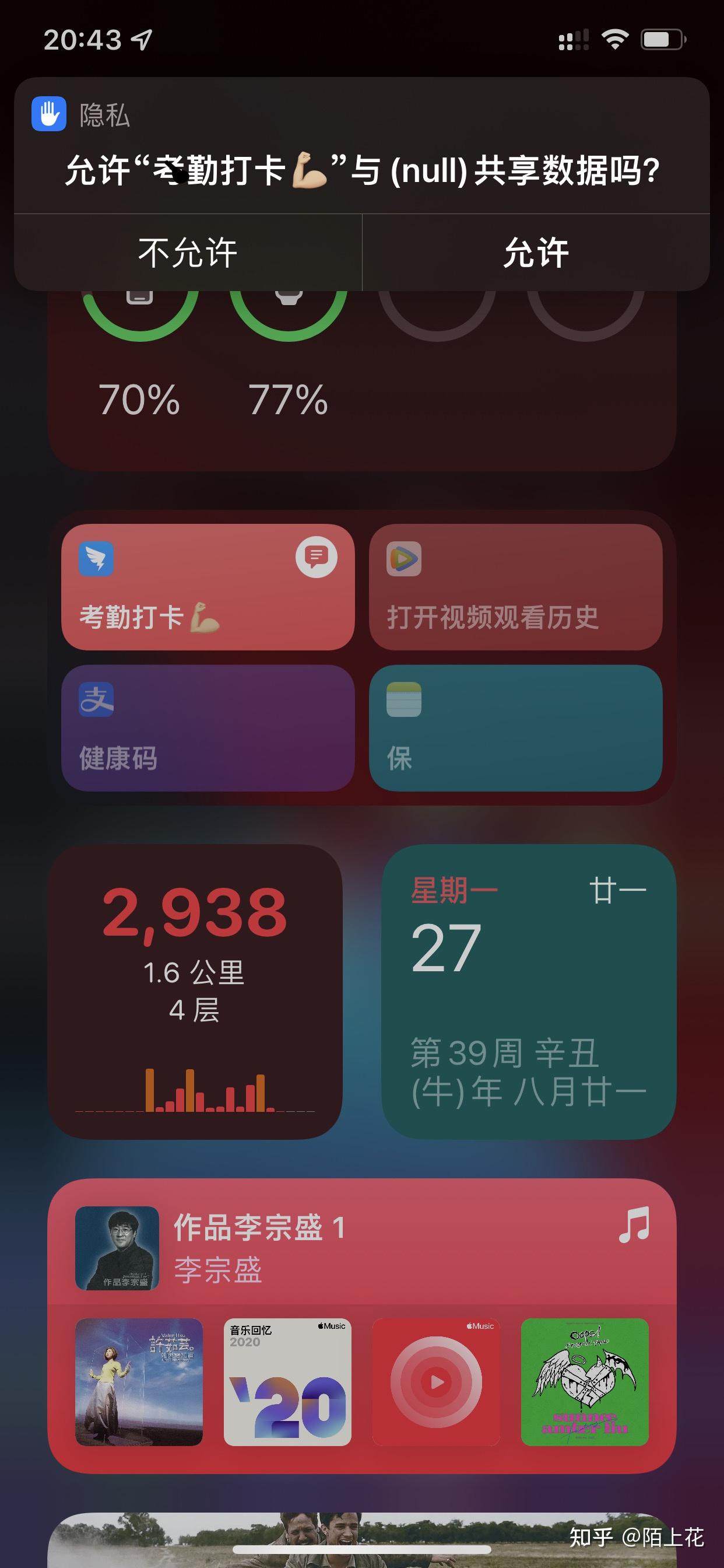This screenshot has width=724, height=1568.
Task: Play the 许茹芸 album in Music widget
Action: click(x=139, y=1382)
